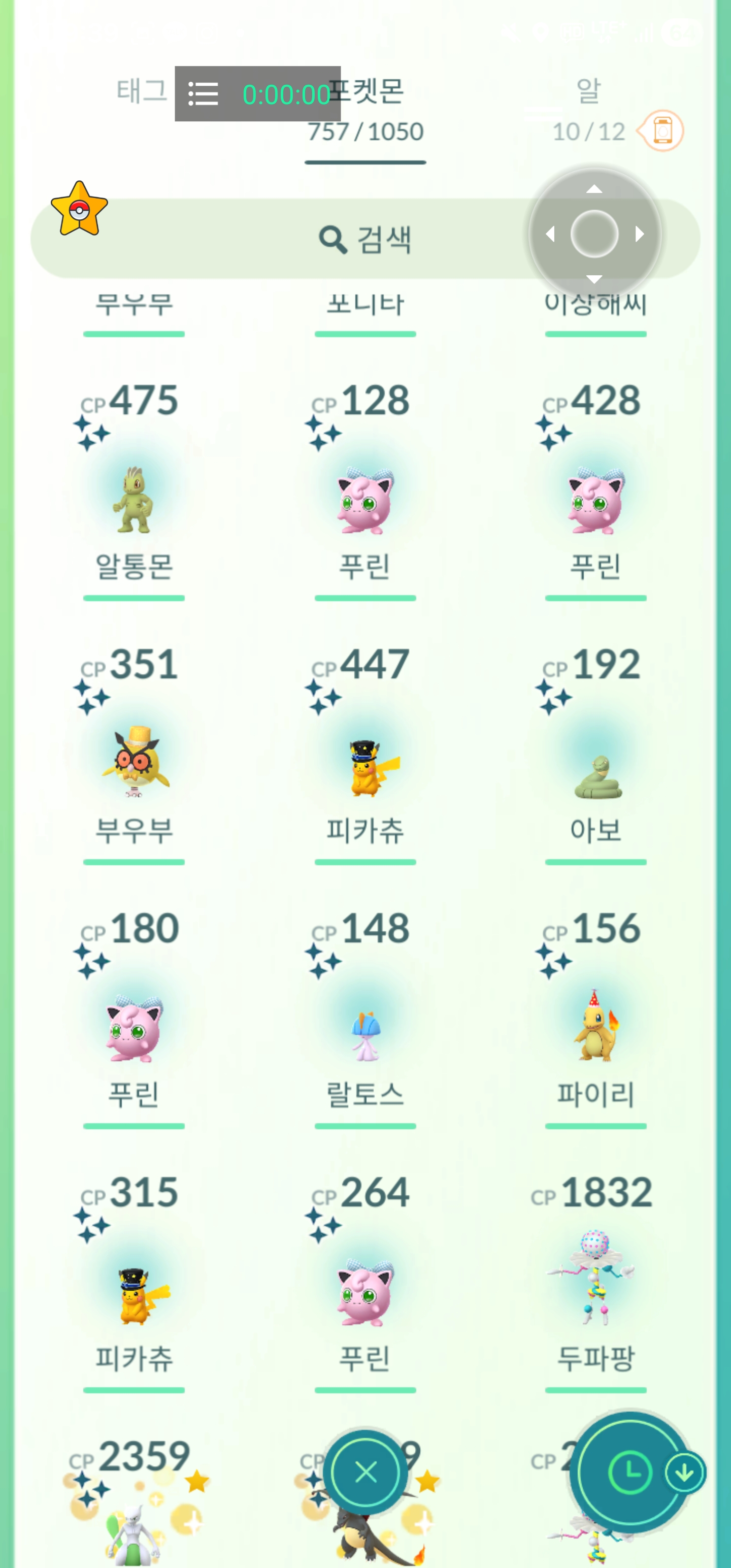Open 푸린 with CP 128
Viewport: 731px width, 1568px height.
tap(365, 500)
